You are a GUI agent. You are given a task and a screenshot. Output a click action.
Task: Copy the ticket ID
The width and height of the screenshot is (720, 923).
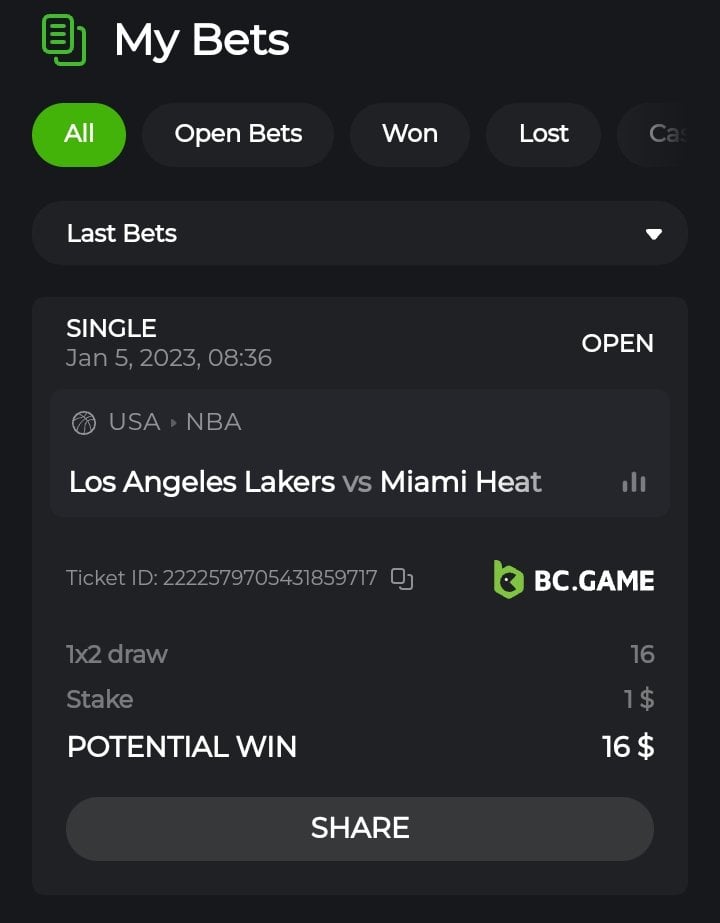click(402, 578)
